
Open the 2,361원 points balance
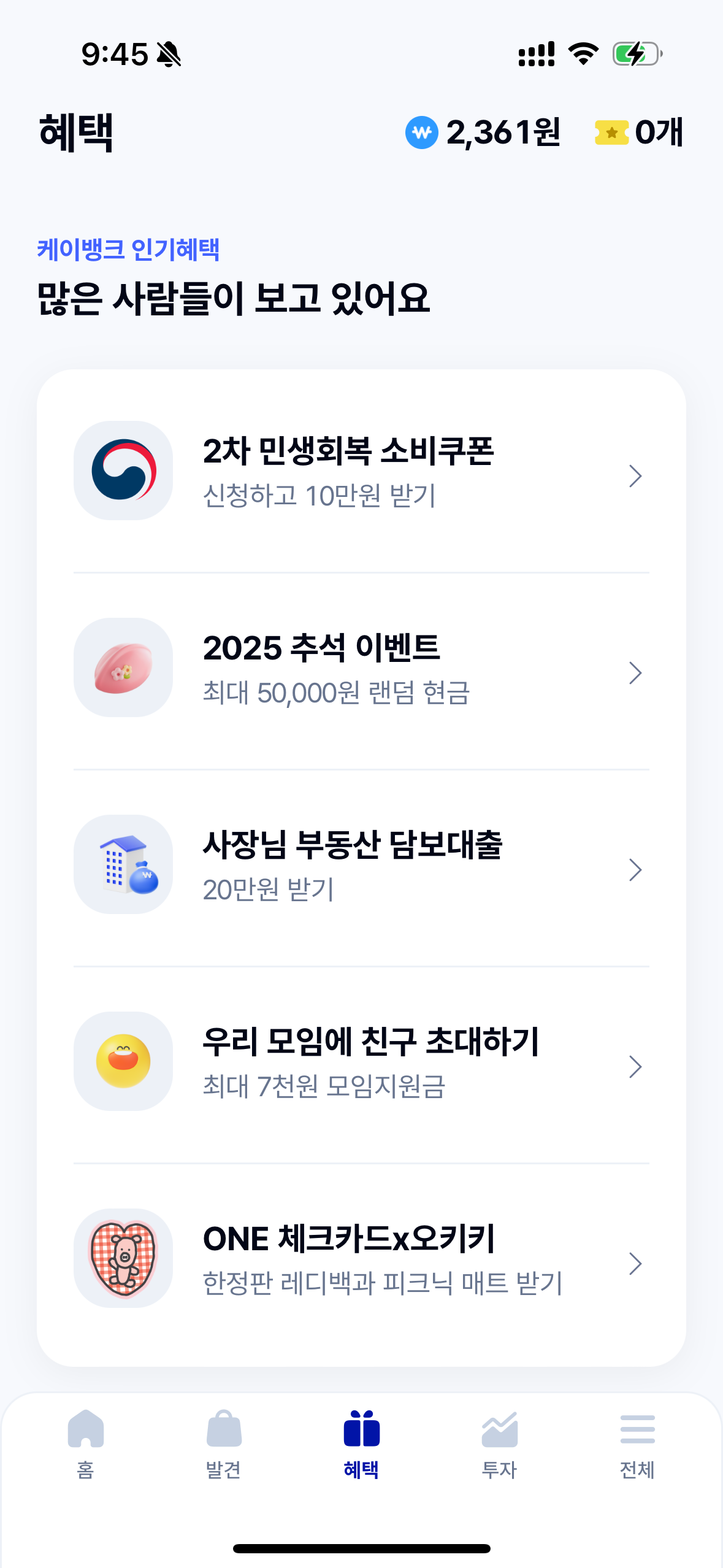pyautogui.click(x=483, y=133)
